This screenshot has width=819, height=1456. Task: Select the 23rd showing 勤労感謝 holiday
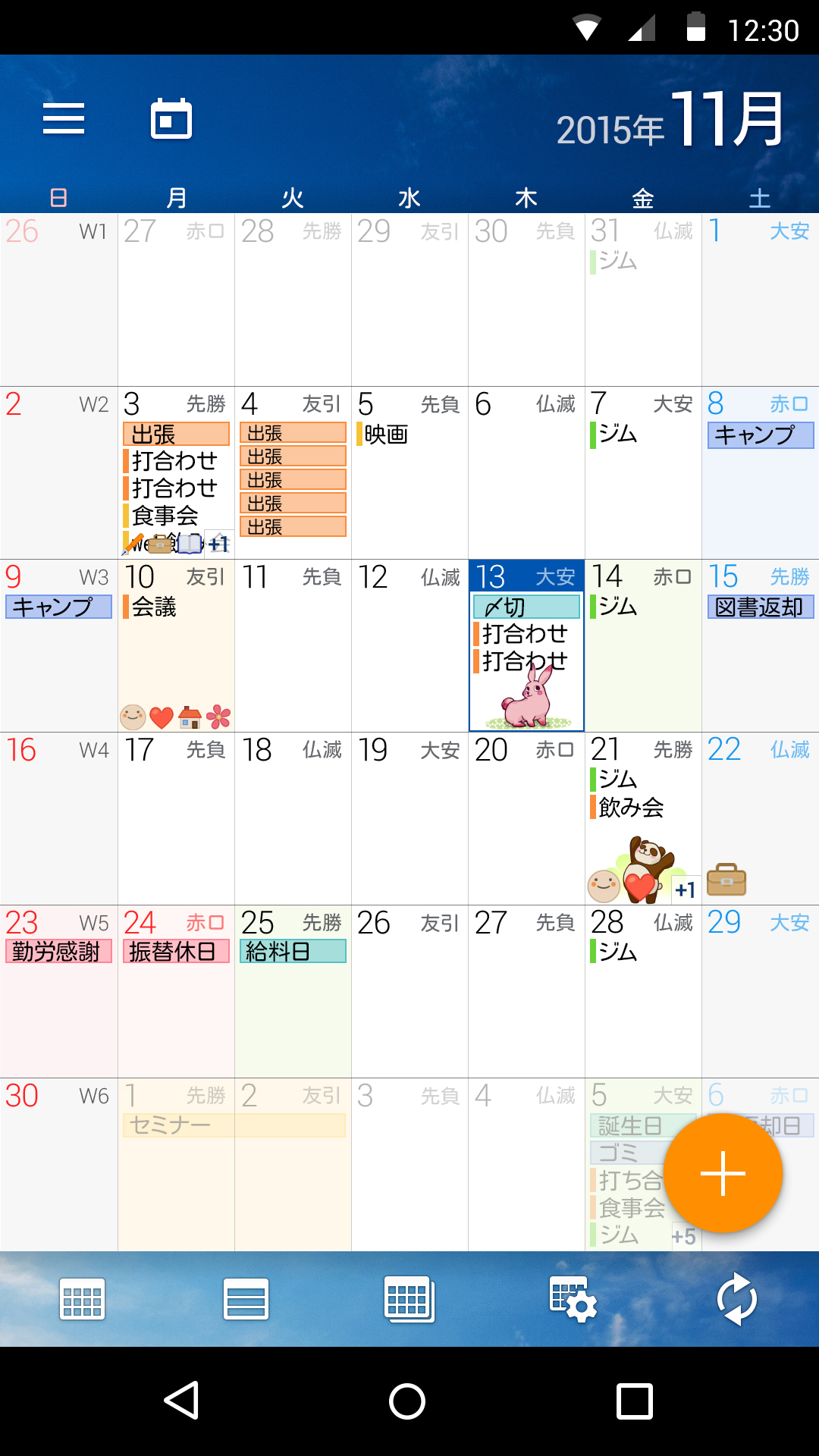(x=59, y=991)
